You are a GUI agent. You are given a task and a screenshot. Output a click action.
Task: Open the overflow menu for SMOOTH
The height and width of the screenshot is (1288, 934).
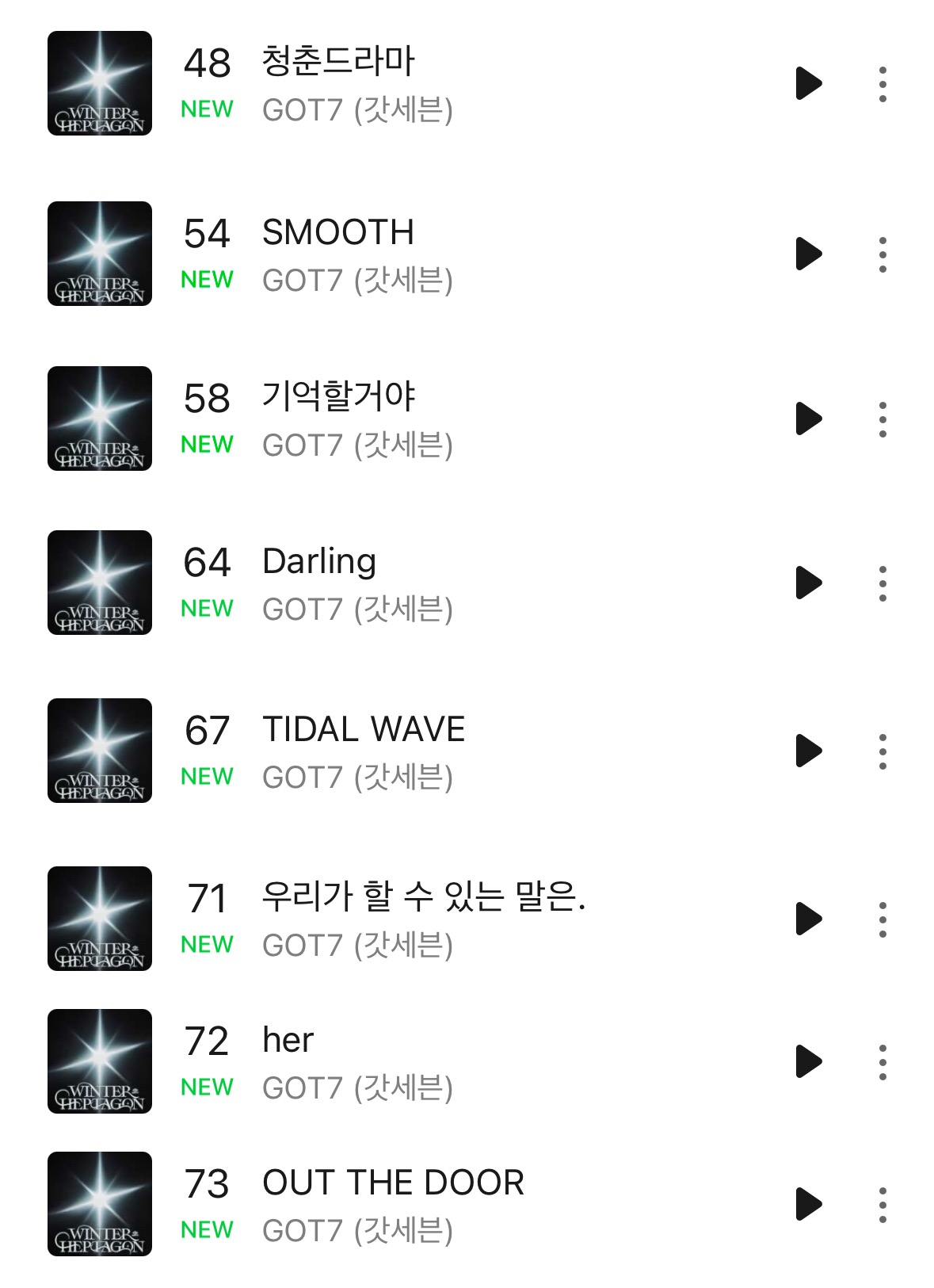coord(883,254)
